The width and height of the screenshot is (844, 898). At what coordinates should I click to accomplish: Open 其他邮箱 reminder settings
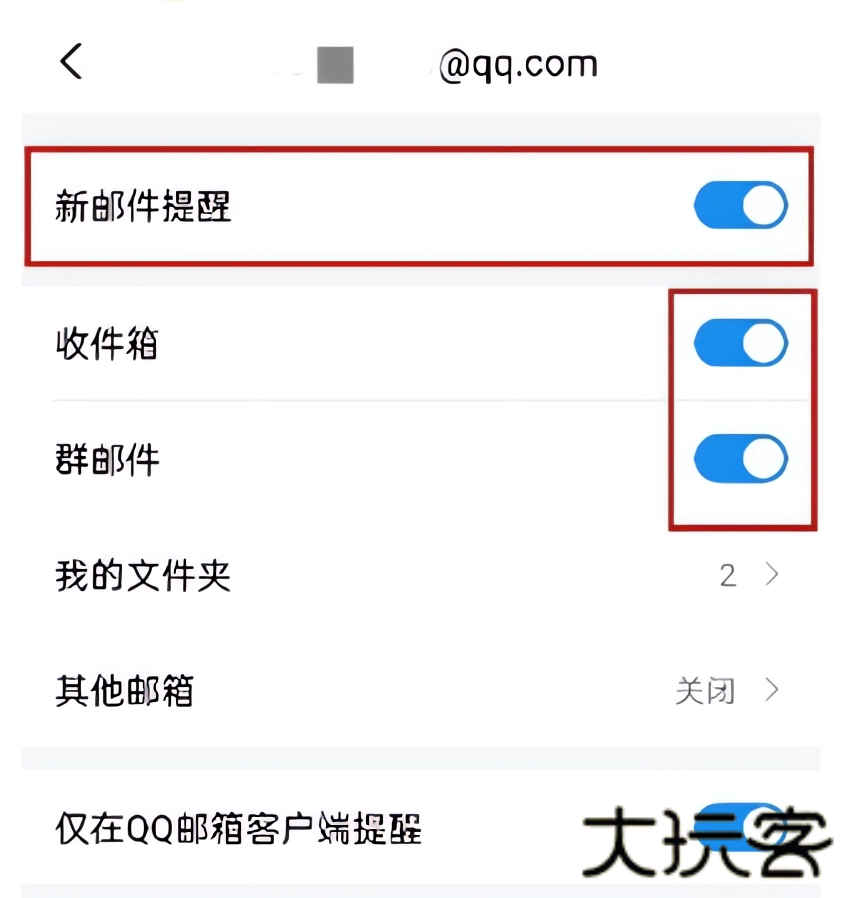pyautogui.click(x=420, y=691)
